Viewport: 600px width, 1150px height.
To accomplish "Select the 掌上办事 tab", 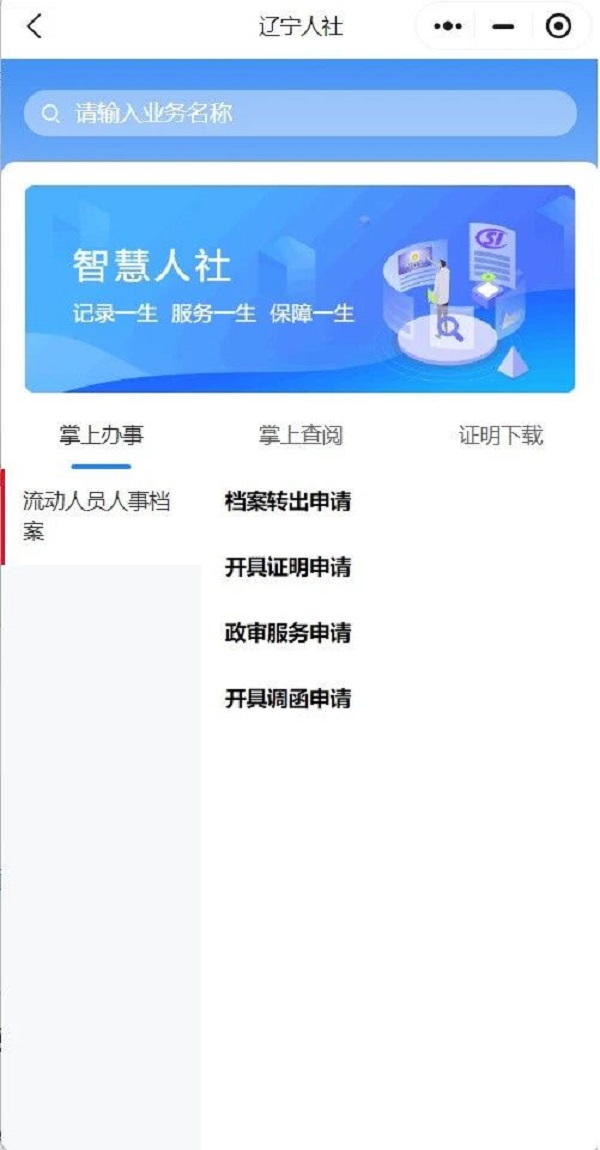I will [101, 436].
